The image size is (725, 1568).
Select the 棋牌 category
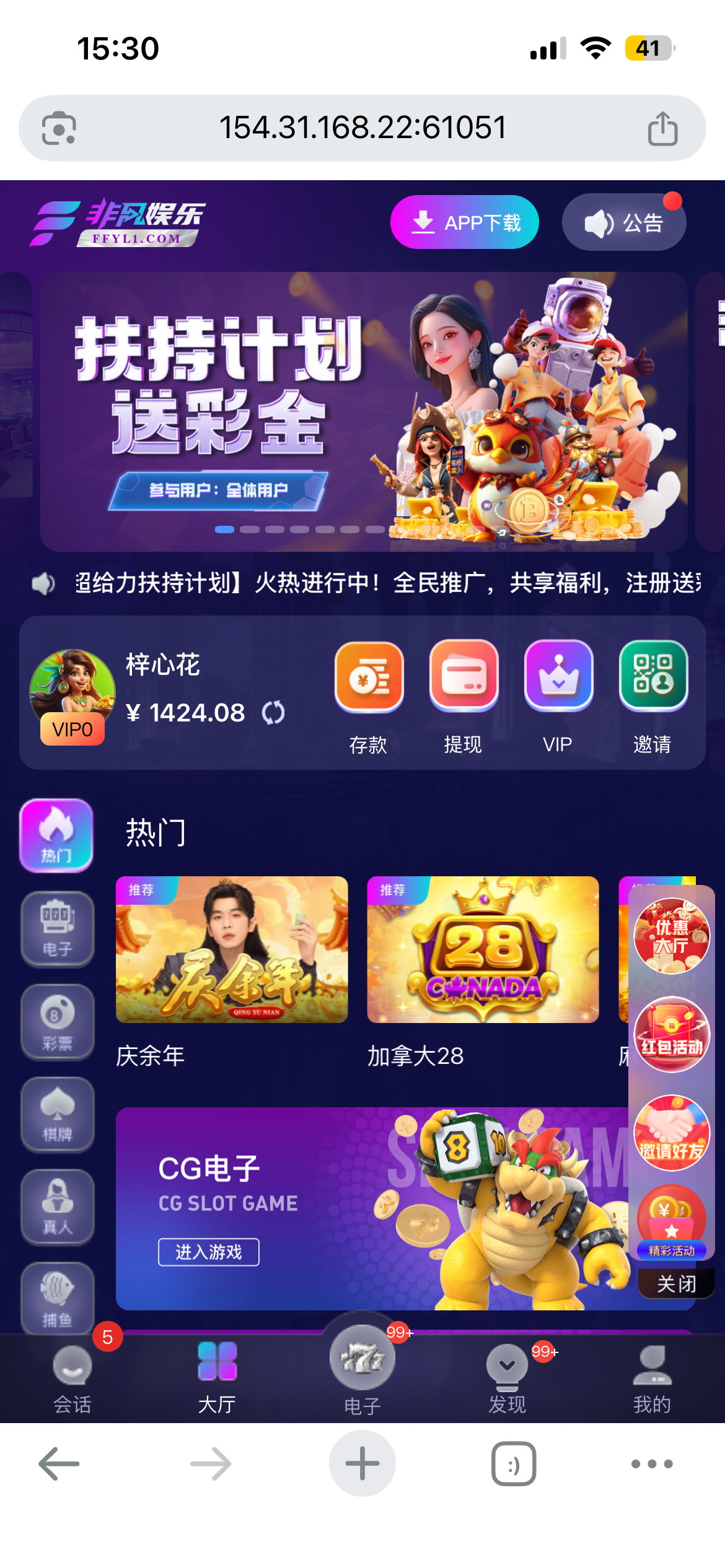click(57, 1115)
